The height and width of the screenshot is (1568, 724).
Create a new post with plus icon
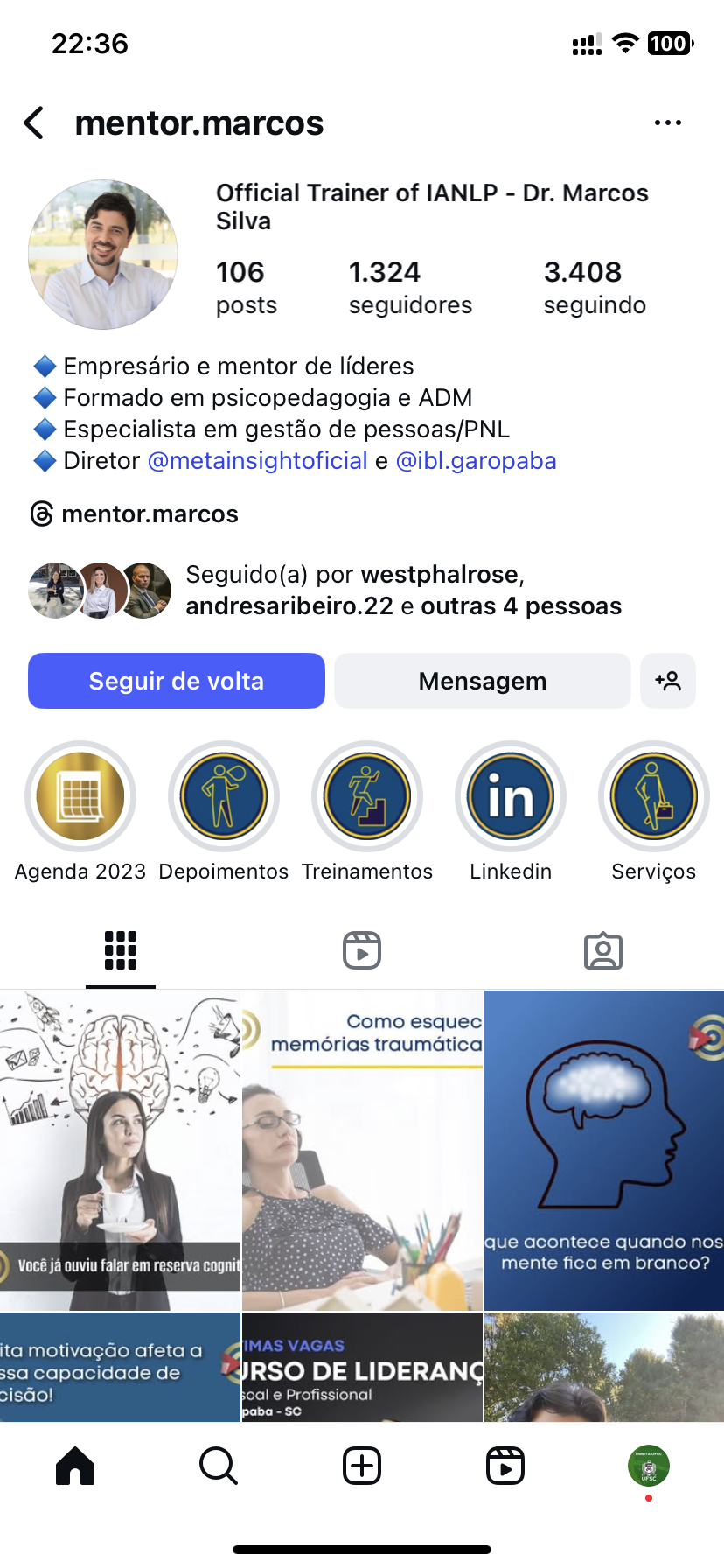[x=362, y=1466]
